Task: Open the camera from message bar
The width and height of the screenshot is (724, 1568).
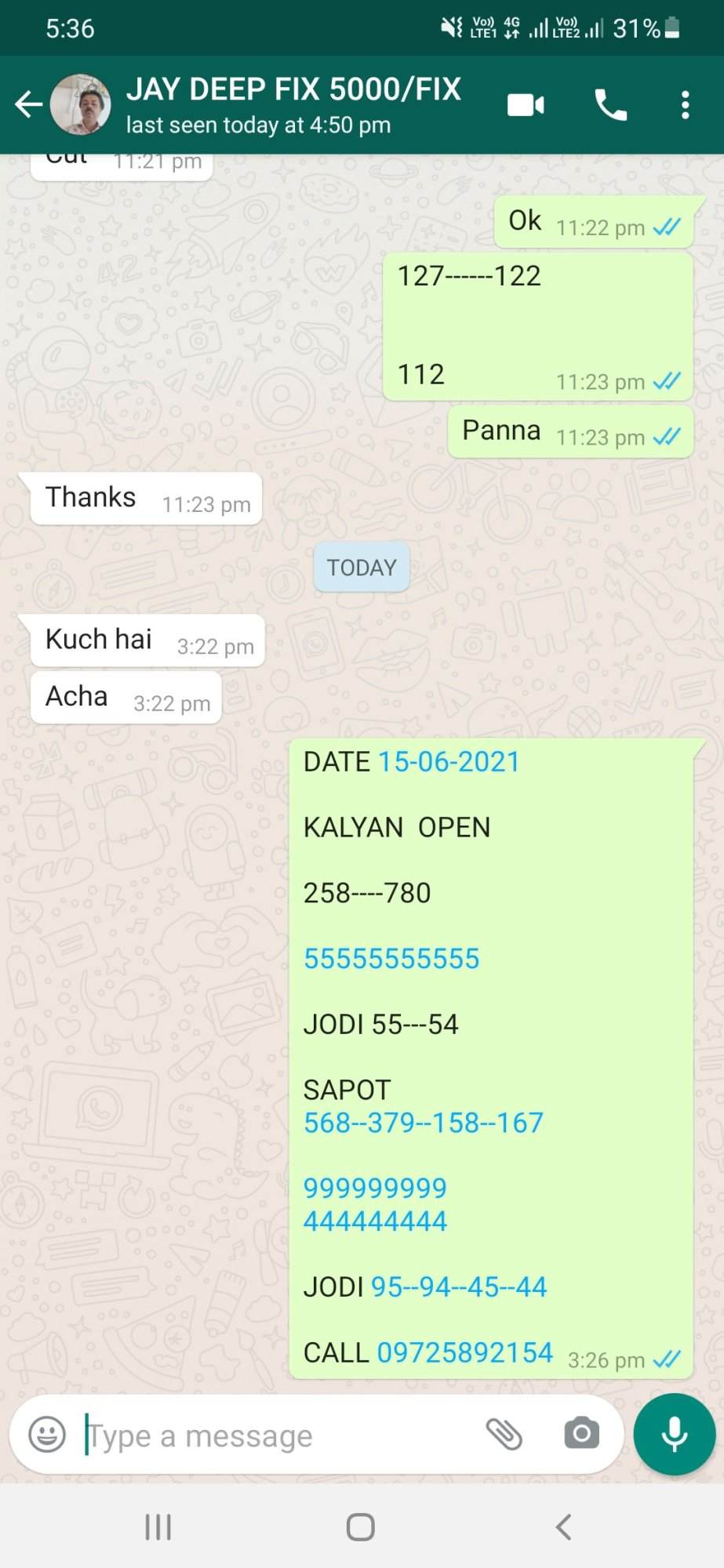Action: point(581,1435)
